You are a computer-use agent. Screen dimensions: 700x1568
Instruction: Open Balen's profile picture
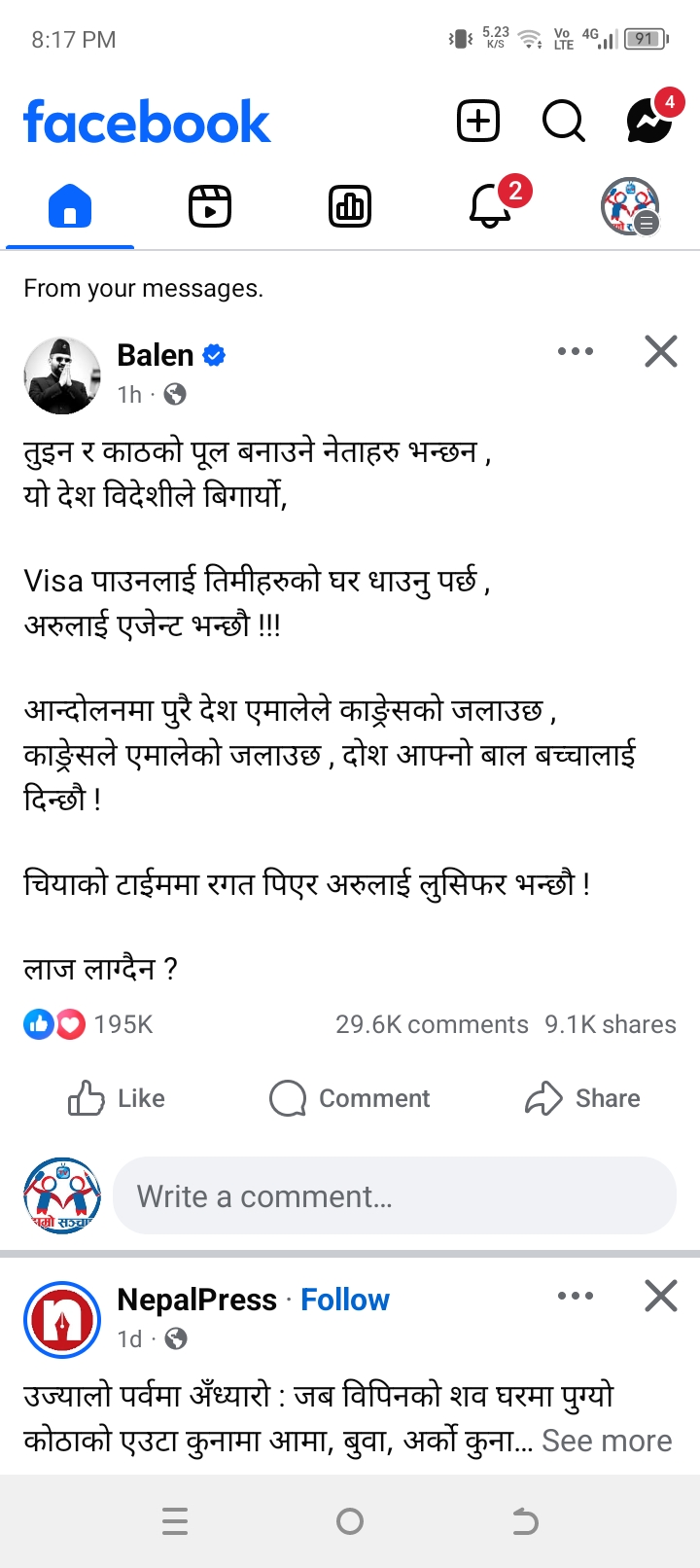(x=62, y=375)
